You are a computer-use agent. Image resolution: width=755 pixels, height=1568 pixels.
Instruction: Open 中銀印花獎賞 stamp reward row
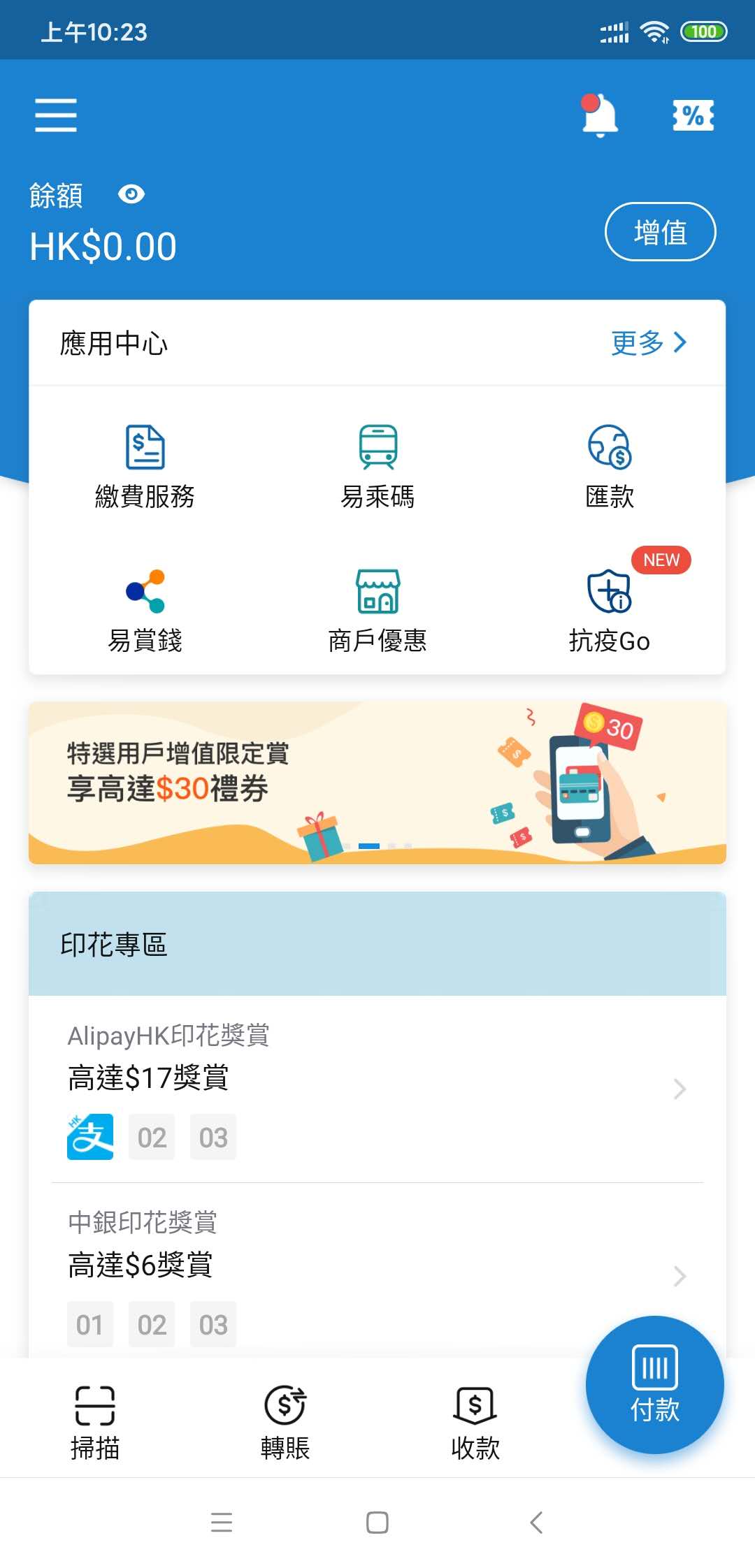tap(377, 1276)
